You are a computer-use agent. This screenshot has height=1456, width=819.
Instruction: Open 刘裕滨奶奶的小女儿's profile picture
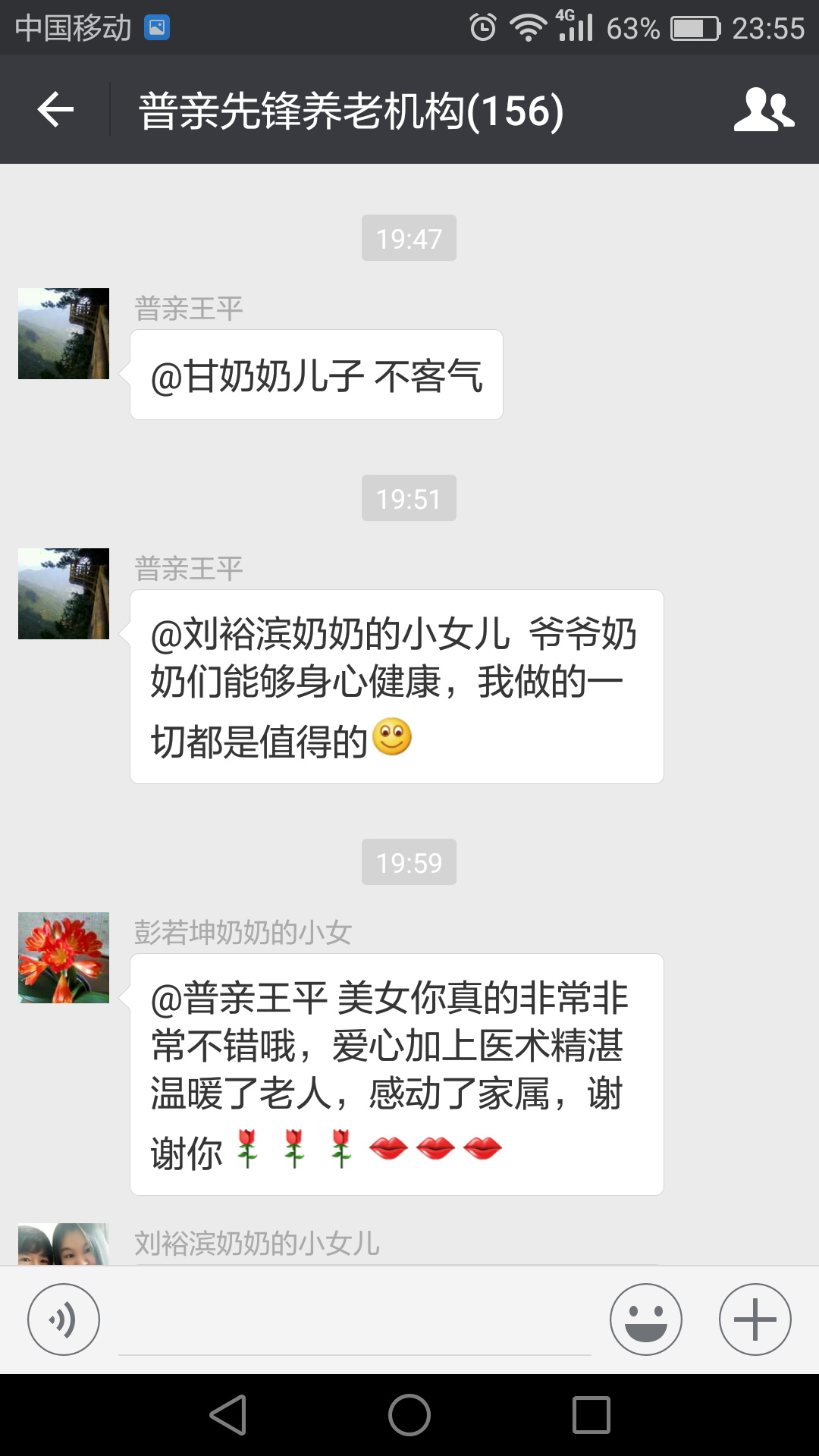click(64, 1244)
